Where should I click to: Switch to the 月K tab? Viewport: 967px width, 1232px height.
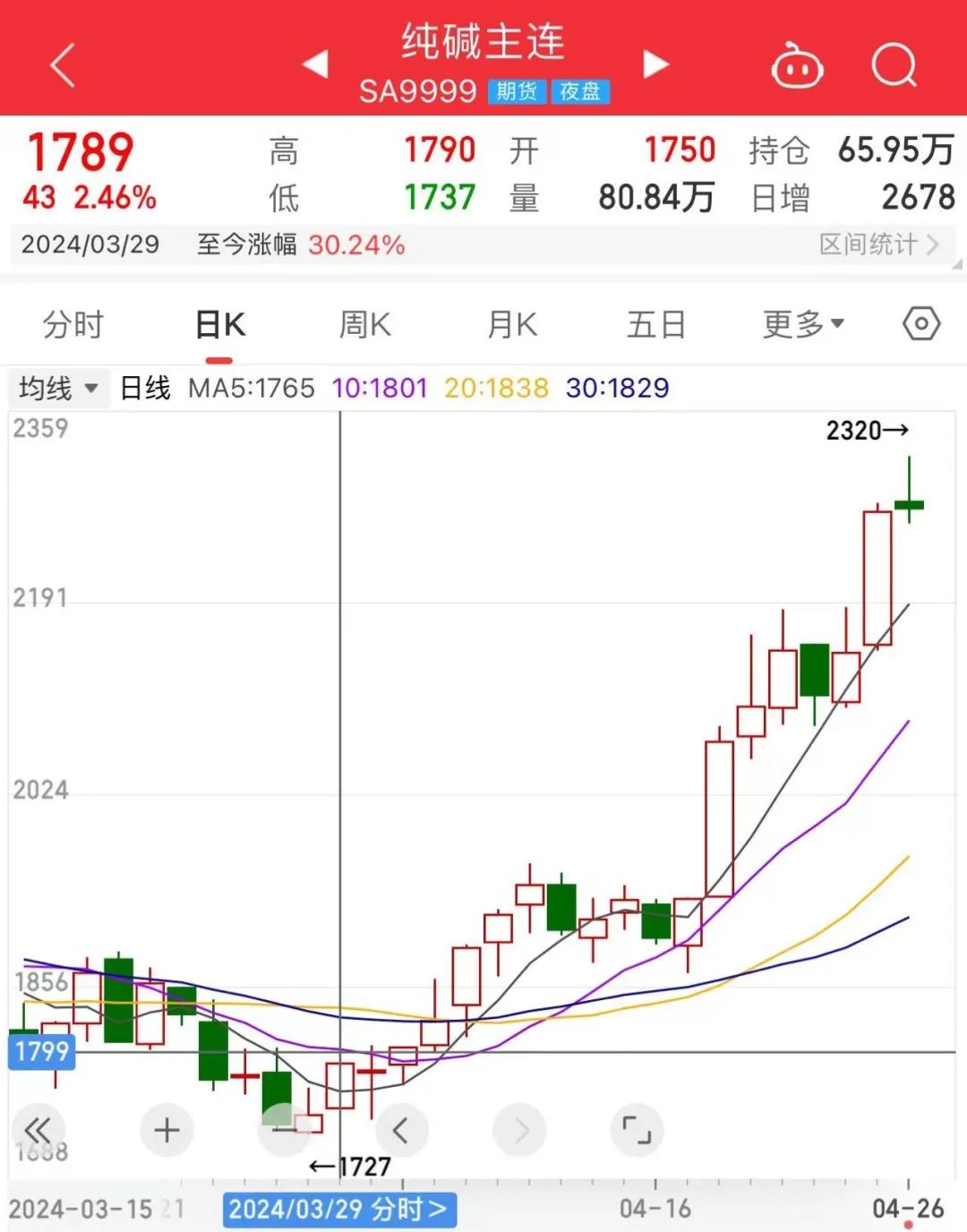click(x=512, y=325)
